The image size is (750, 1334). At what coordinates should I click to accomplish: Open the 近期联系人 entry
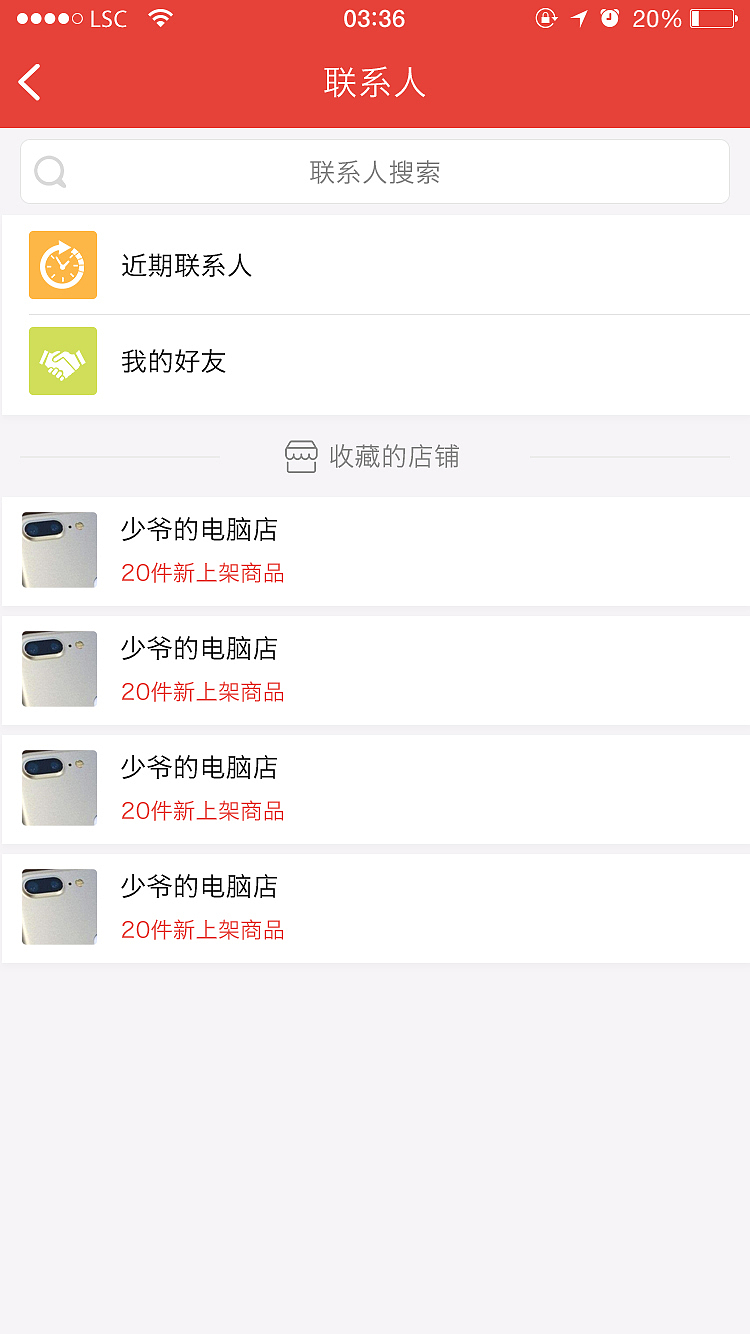tap(185, 266)
